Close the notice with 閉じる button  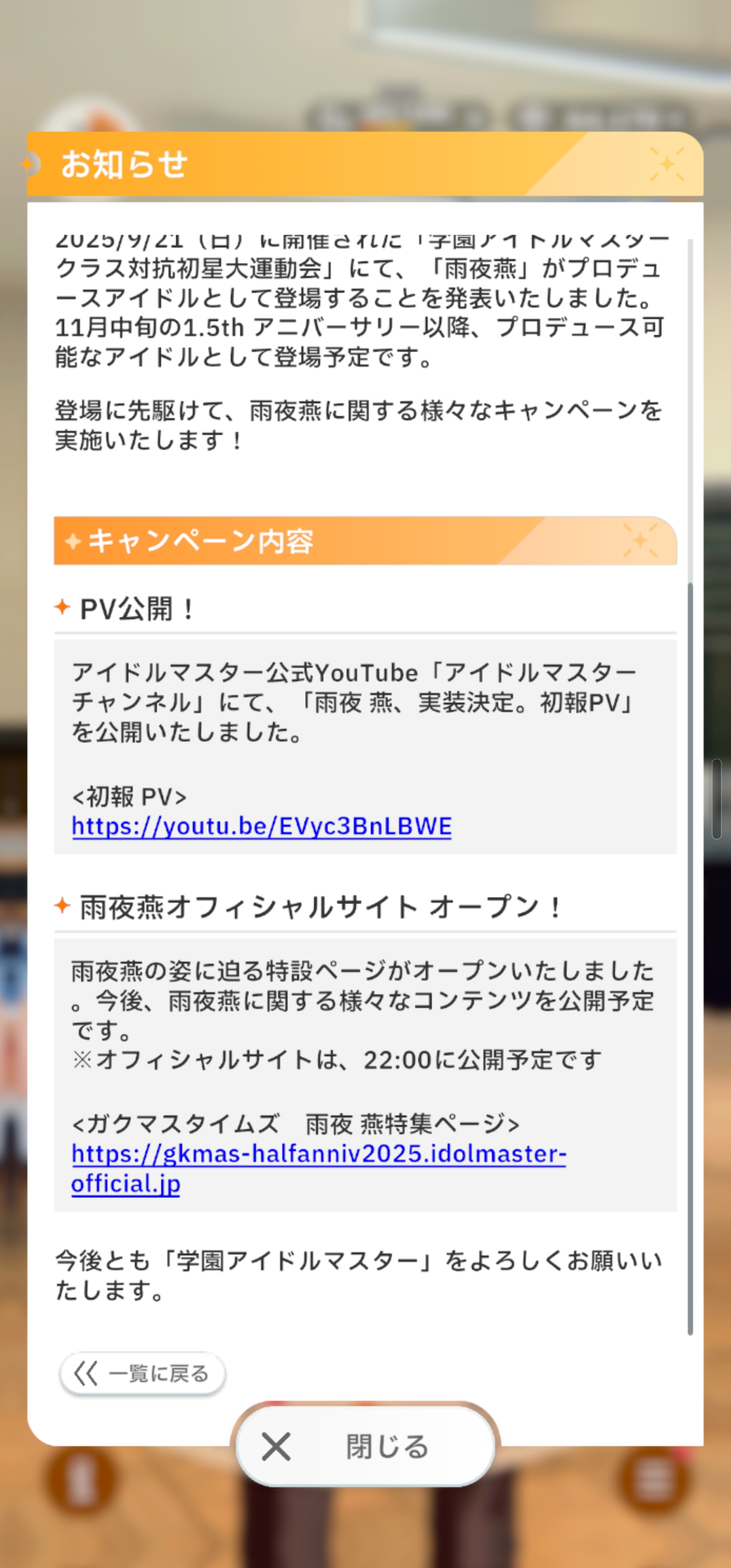(365, 1447)
